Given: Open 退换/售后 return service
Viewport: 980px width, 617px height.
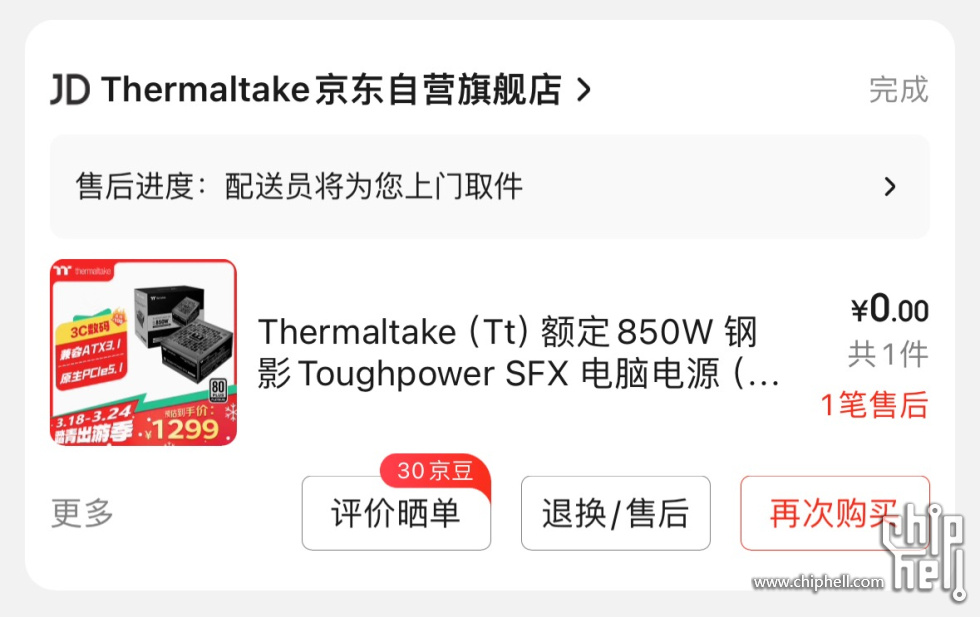Looking at the screenshot, I should (x=615, y=513).
